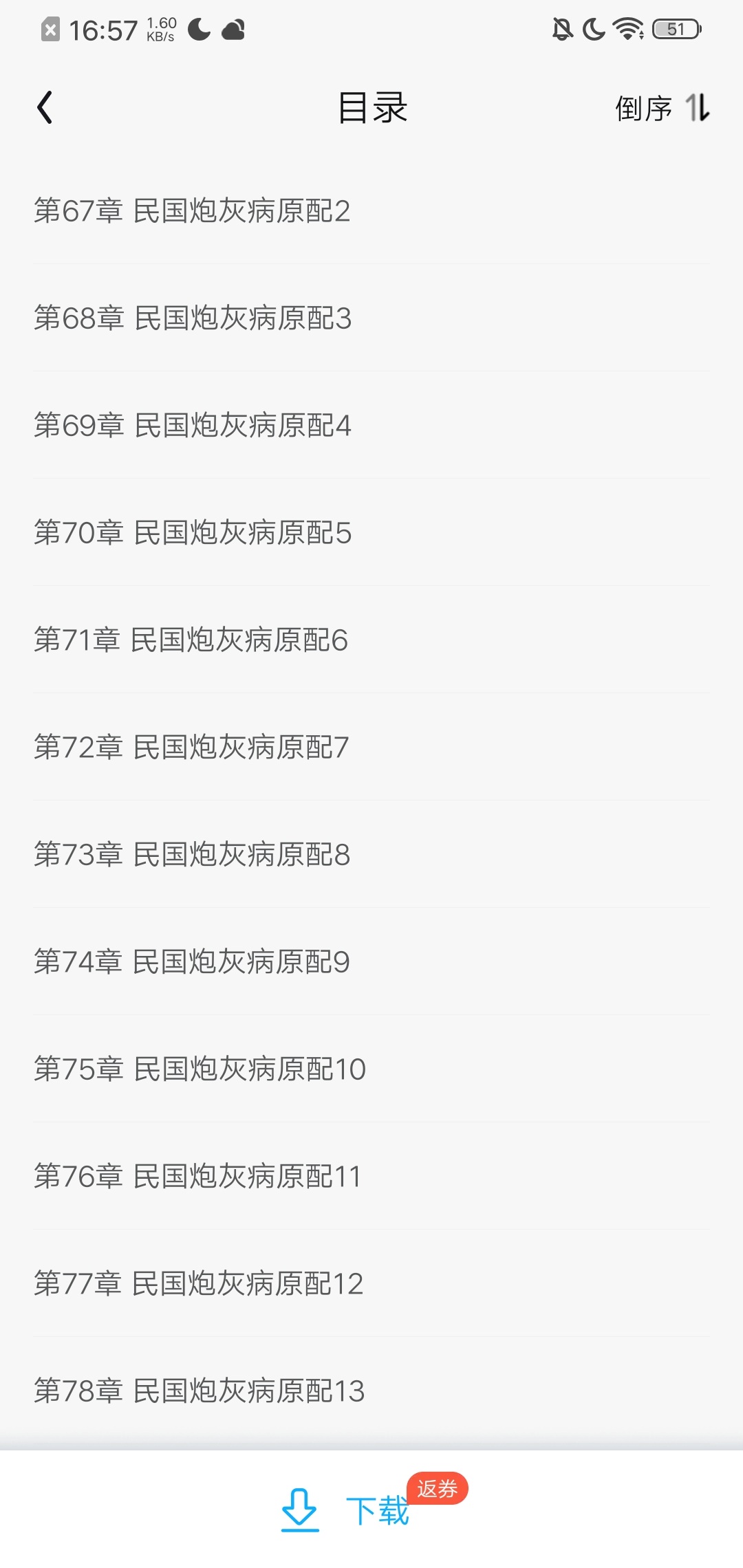Image resolution: width=743 pixels, height=1568 pixels.
Task: Open 第68章 民国炮灰病原配3
Action: click(371, 318)
